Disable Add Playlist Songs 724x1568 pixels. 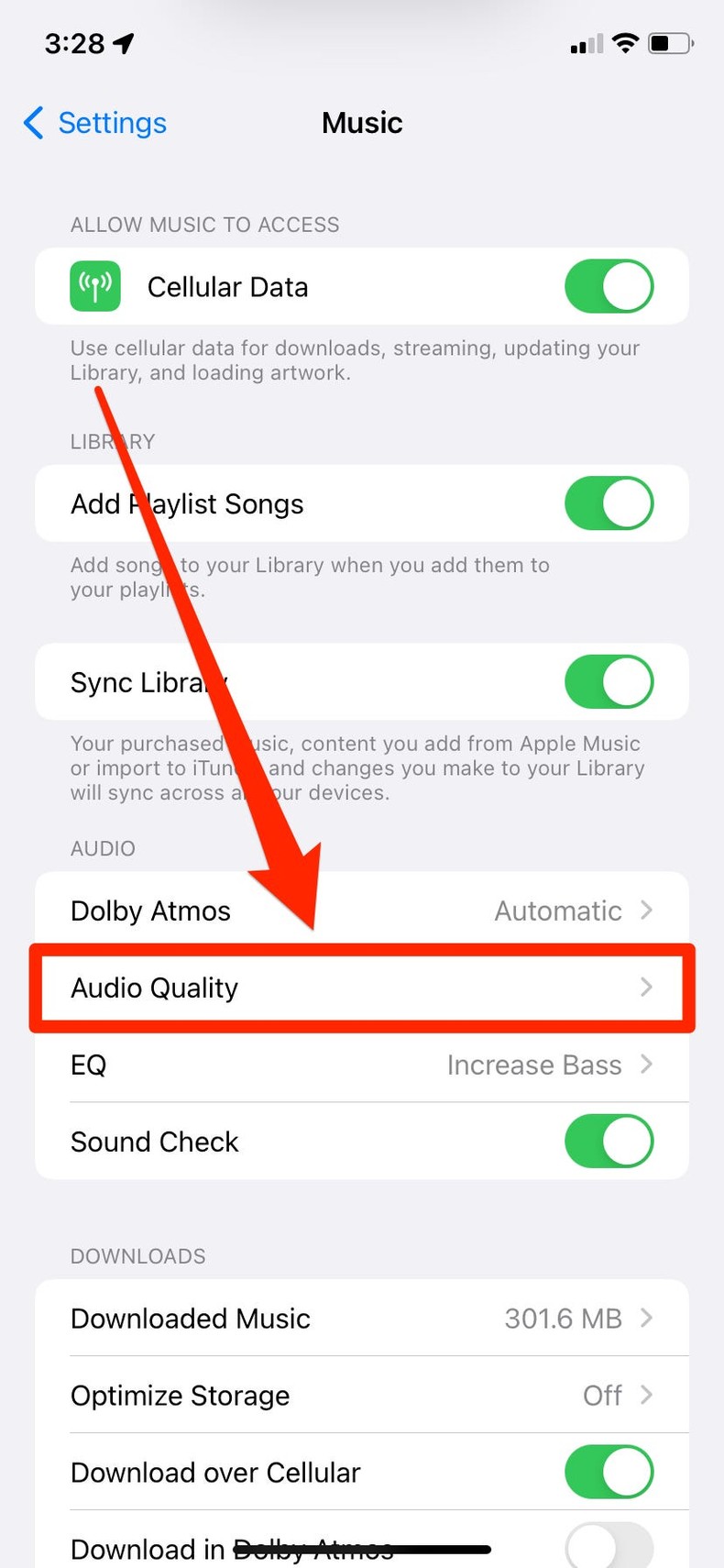[609, 503]
